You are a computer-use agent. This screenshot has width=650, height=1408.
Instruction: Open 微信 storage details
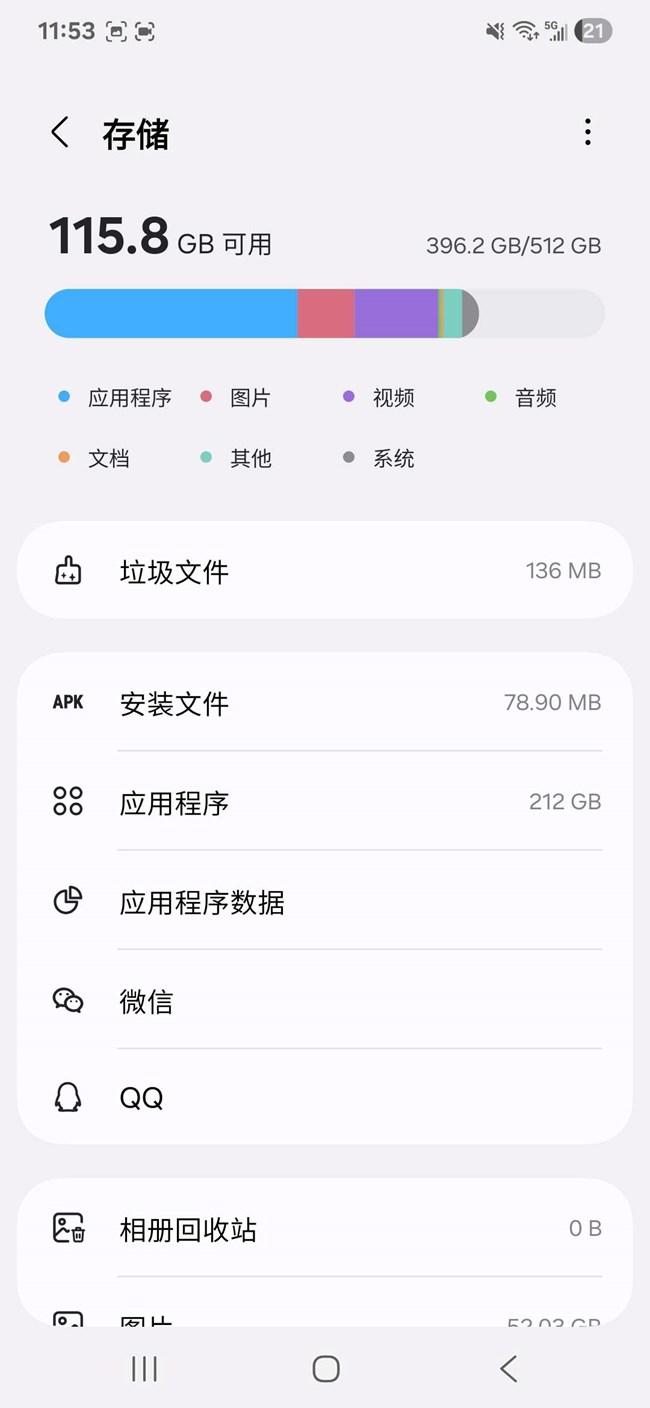pos(324,1000)
